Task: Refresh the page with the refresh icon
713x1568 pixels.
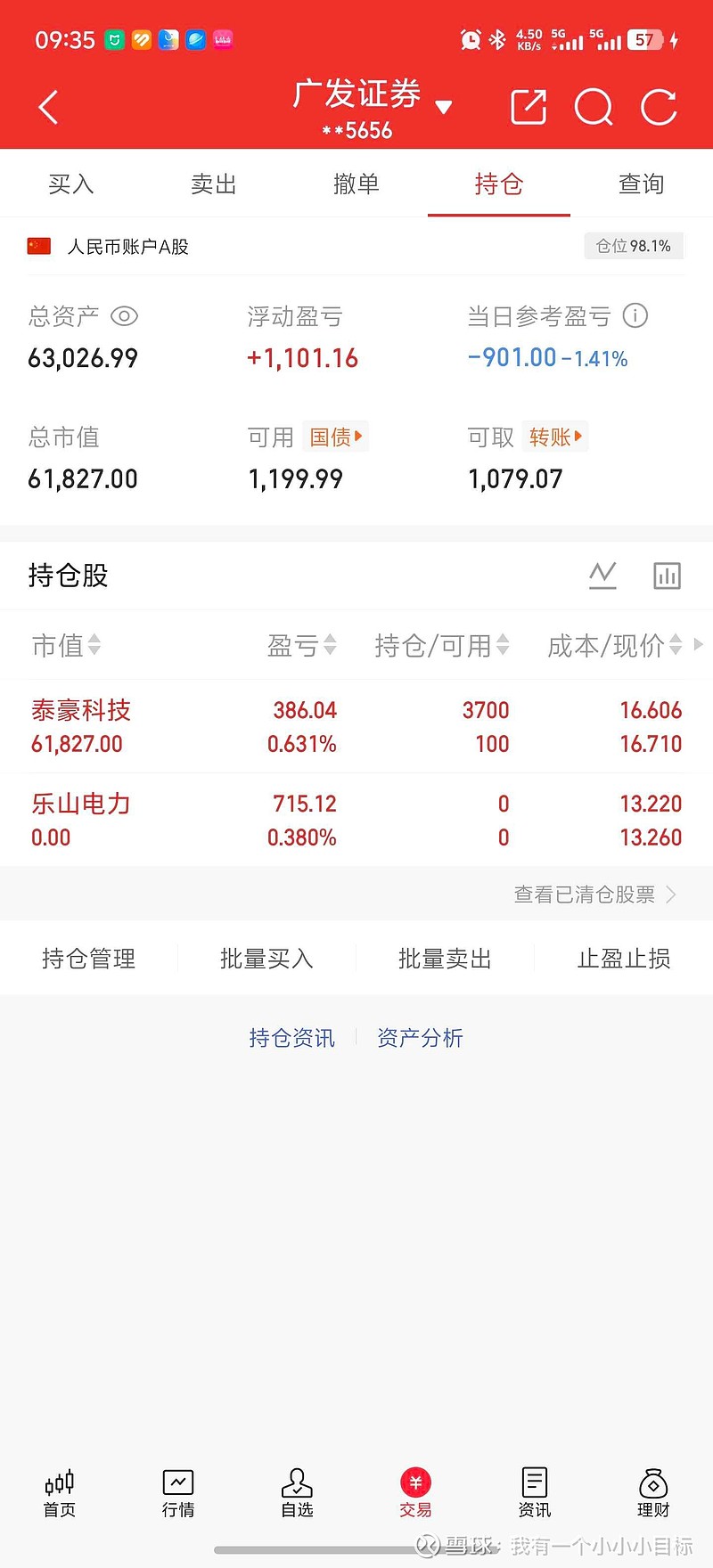Action: pyautogui.click(x=659, y=107)
